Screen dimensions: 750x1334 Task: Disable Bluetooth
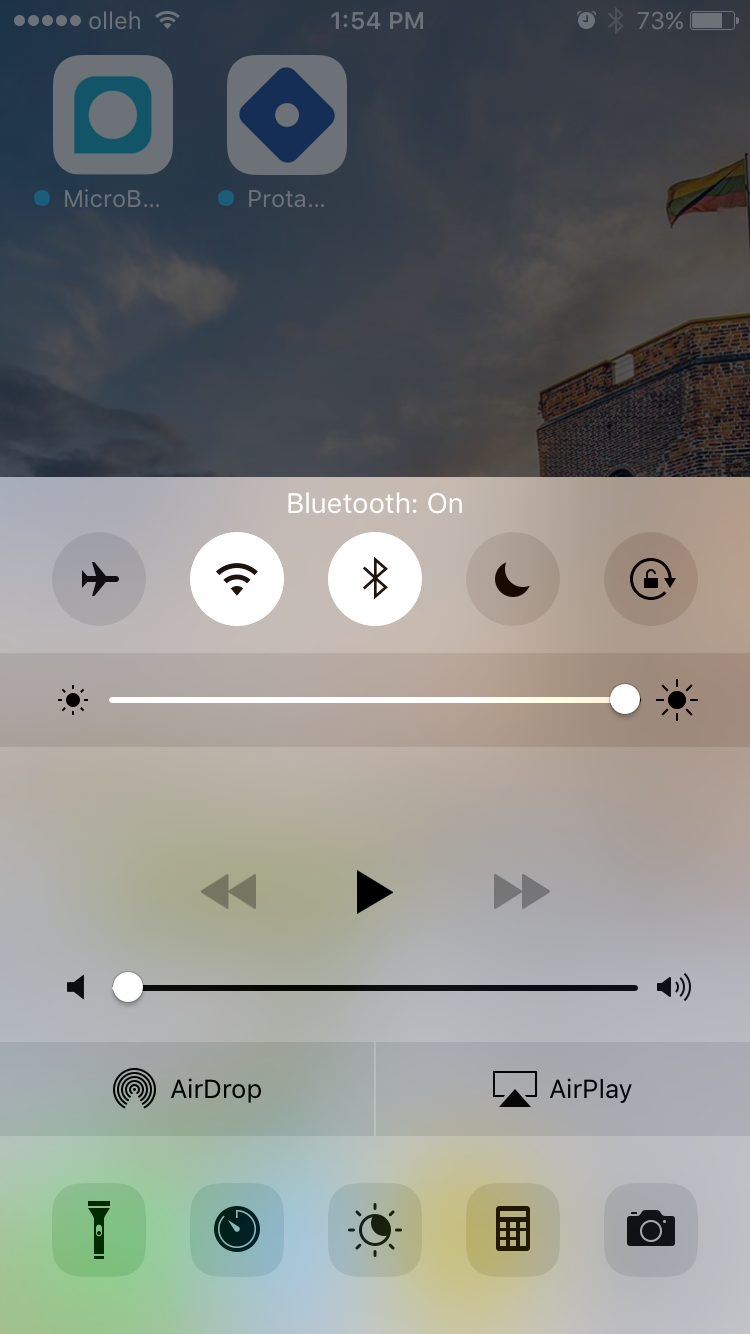(375, 579)
